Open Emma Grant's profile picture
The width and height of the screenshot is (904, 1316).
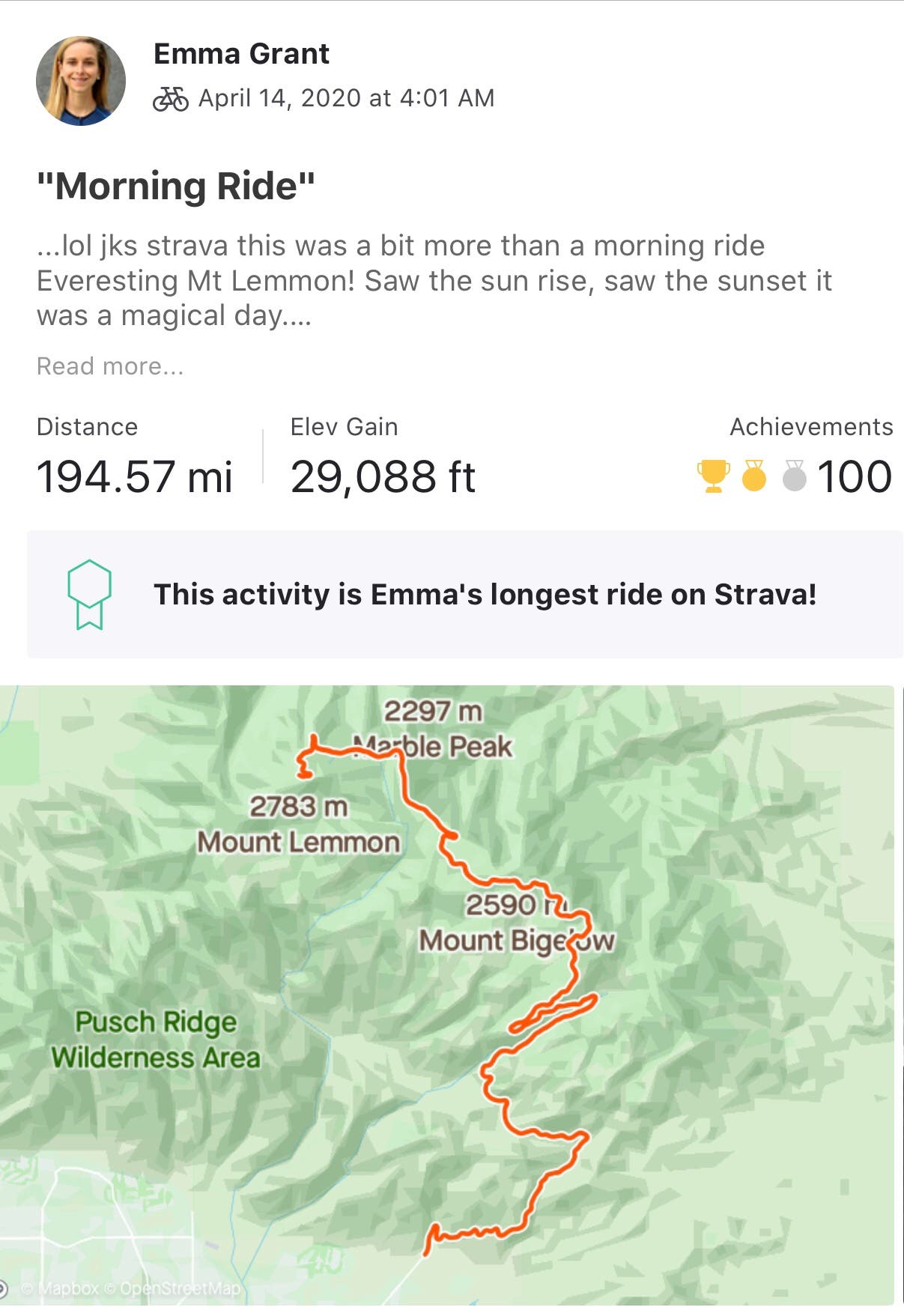[x=81, y=81]
